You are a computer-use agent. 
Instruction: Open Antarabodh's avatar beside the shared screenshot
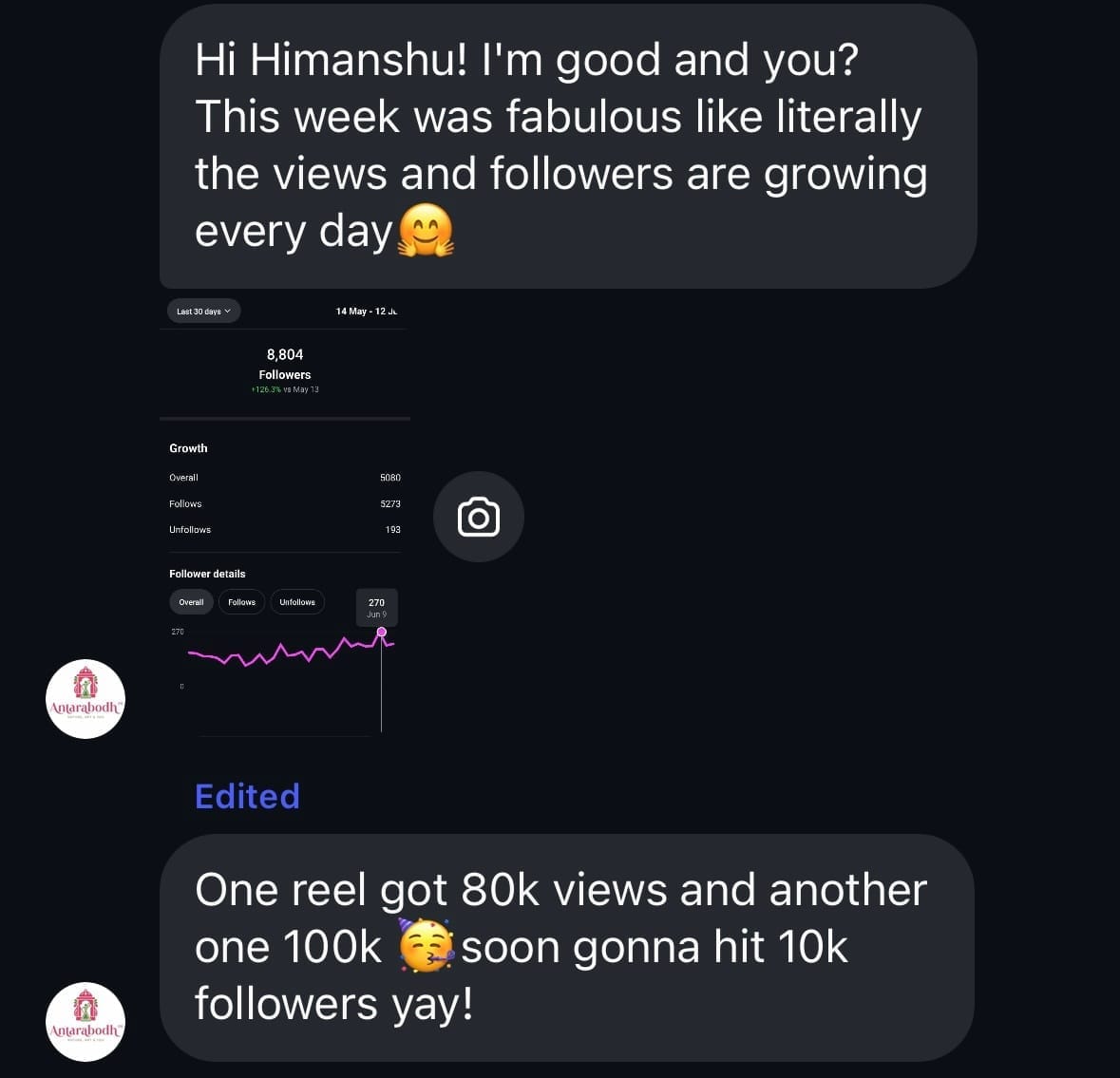tap(85, 699)
